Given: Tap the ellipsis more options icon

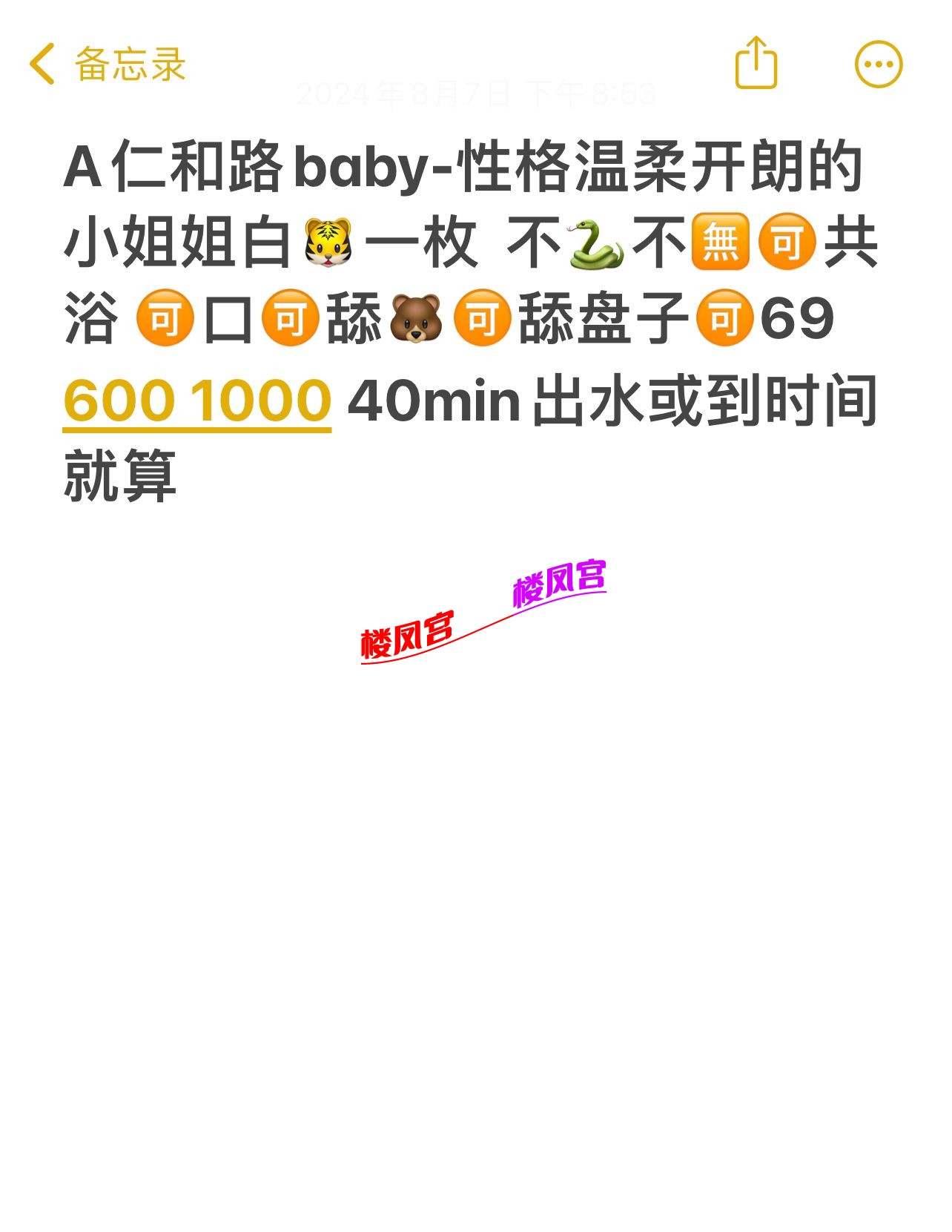Looking at the screenshot, I should tap(878, 65).
